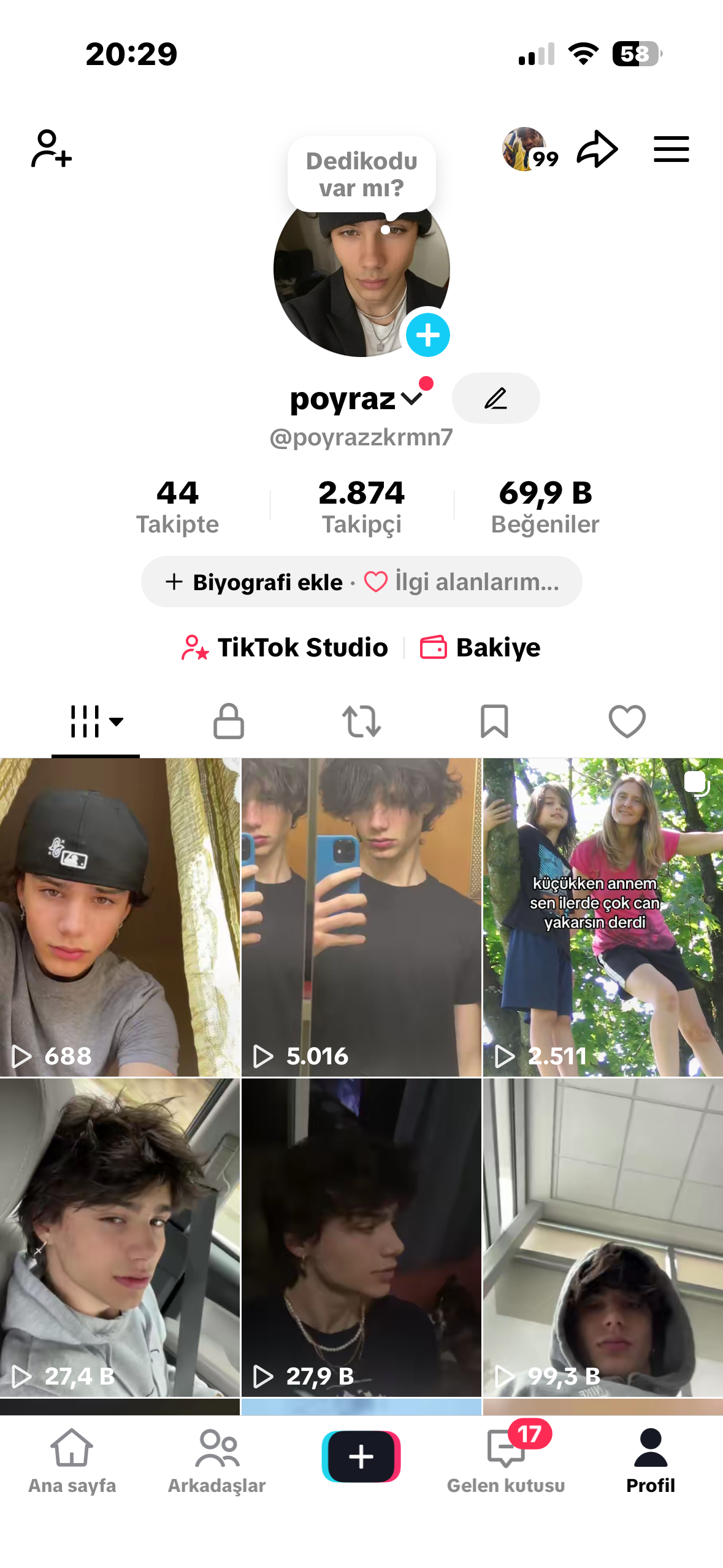This screenshot has height=1568, width=723.
Task: Expand the poyraz account switcher
Action: tap(411, 399)
